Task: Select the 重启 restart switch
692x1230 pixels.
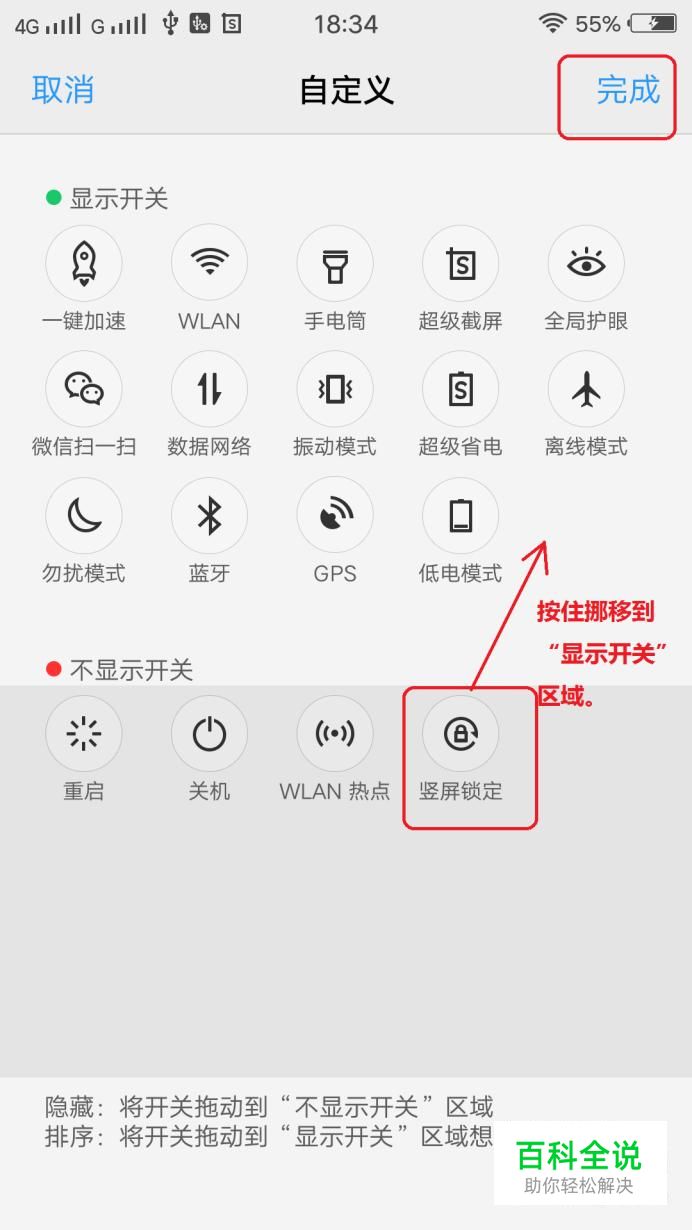Action: click(84, 734)
